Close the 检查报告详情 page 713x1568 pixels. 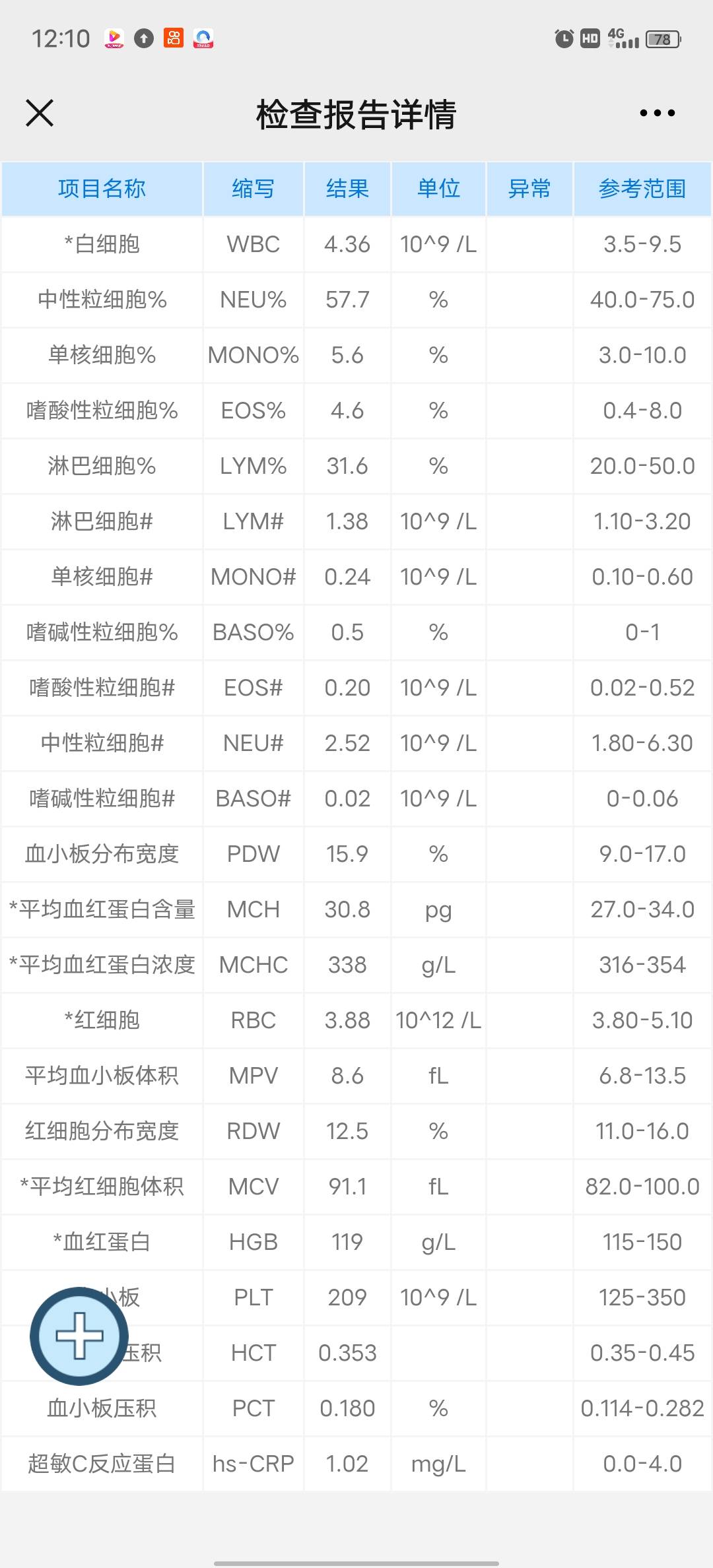point(41,114)
